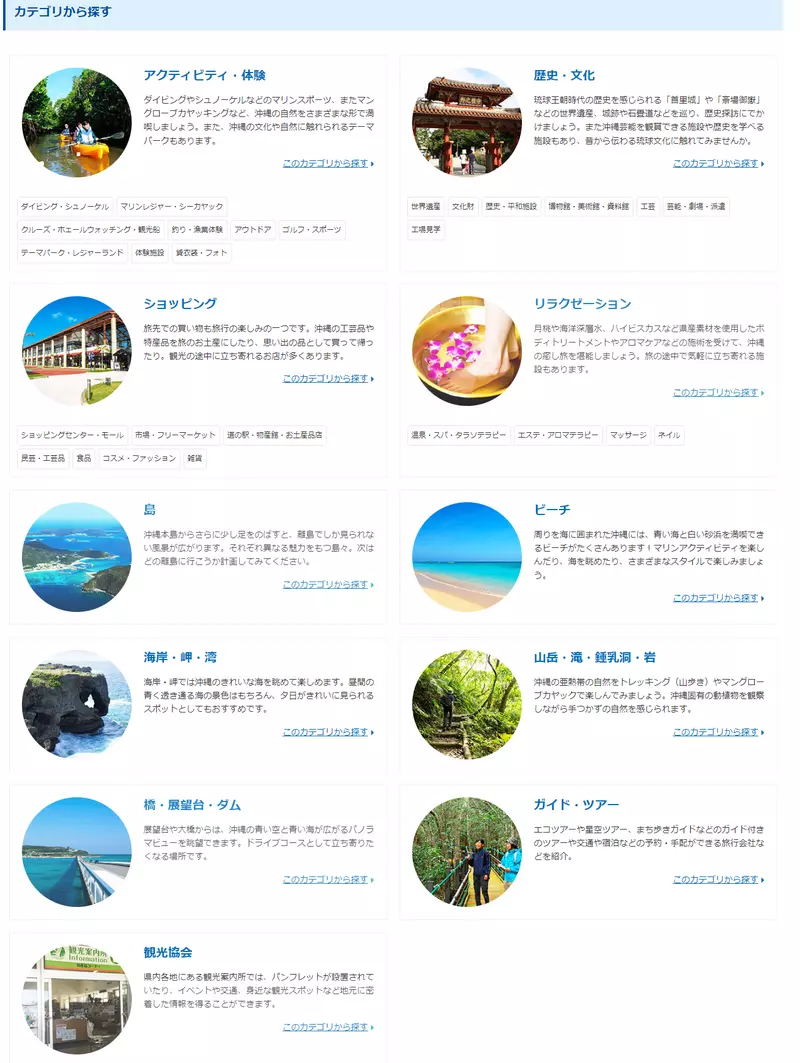This screenshot has width=800, height=1063.
Task: Browse the リラクゼーション category via its link
Action: 717,393
